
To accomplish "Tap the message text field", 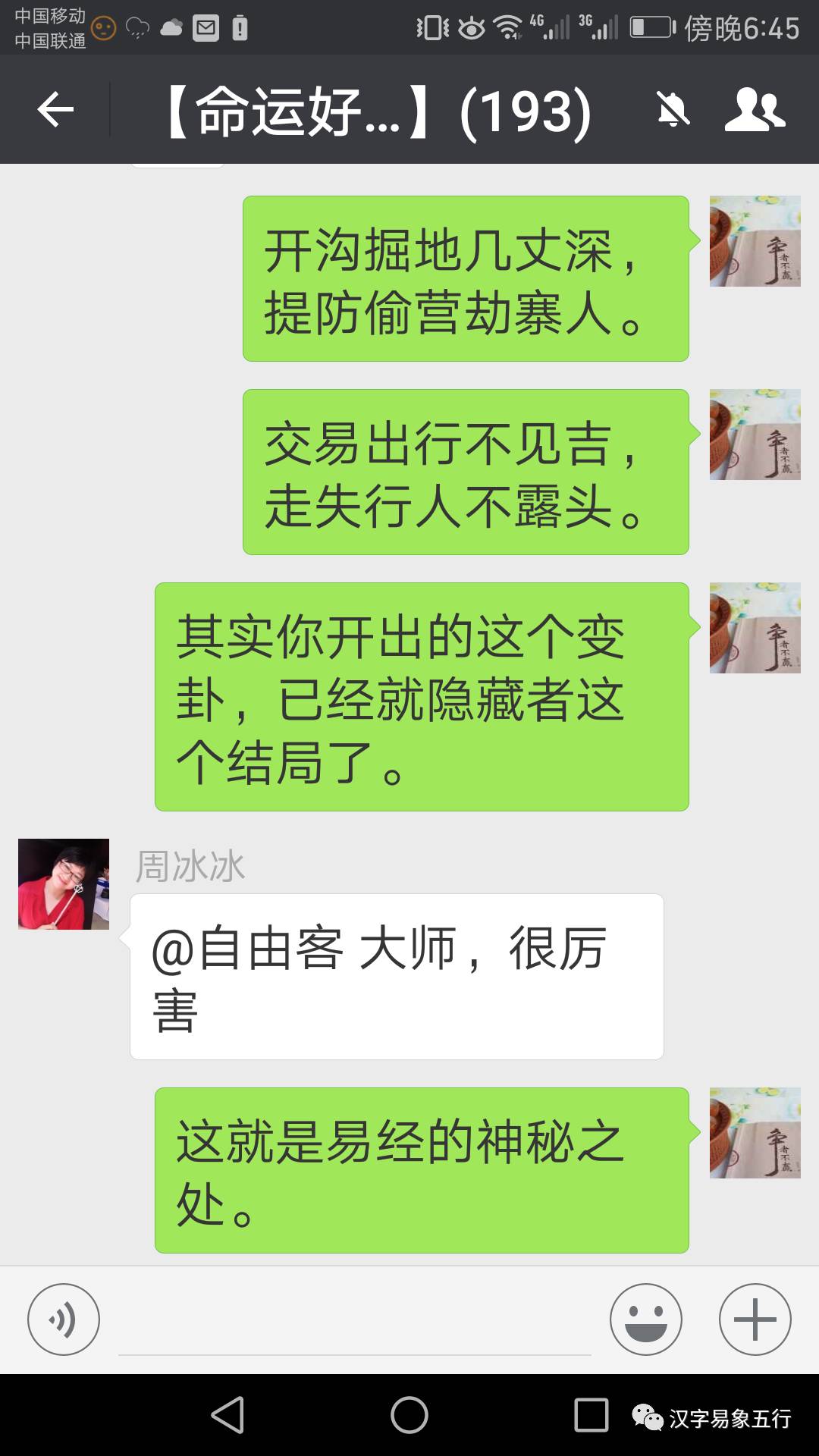I will pyautogui.click(x=355, y=1323).
